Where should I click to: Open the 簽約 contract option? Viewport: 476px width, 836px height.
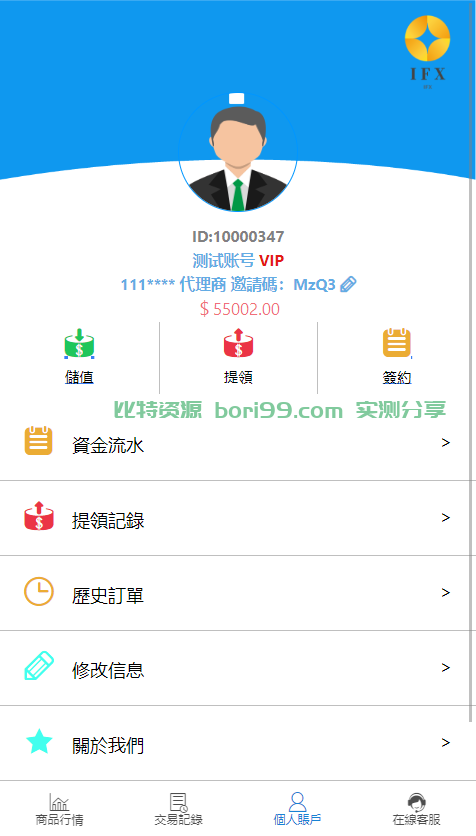pos(397,357)
